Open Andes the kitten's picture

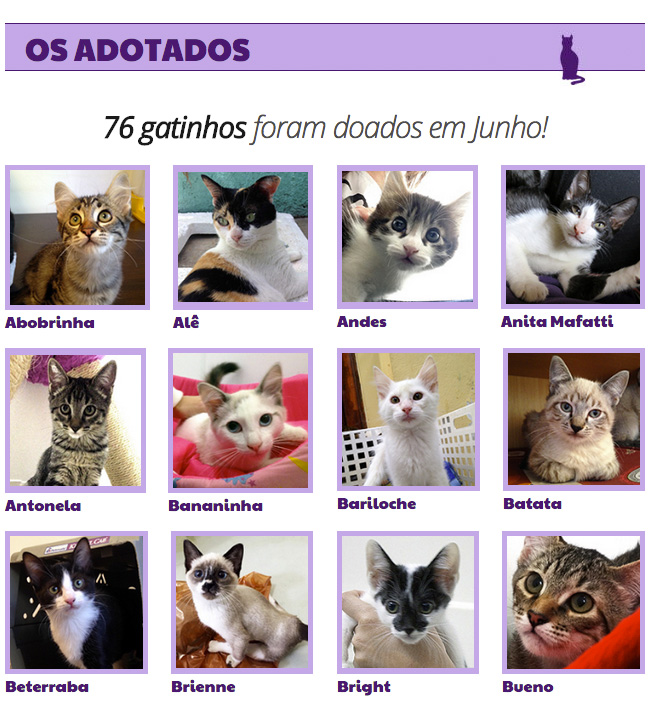407,237
